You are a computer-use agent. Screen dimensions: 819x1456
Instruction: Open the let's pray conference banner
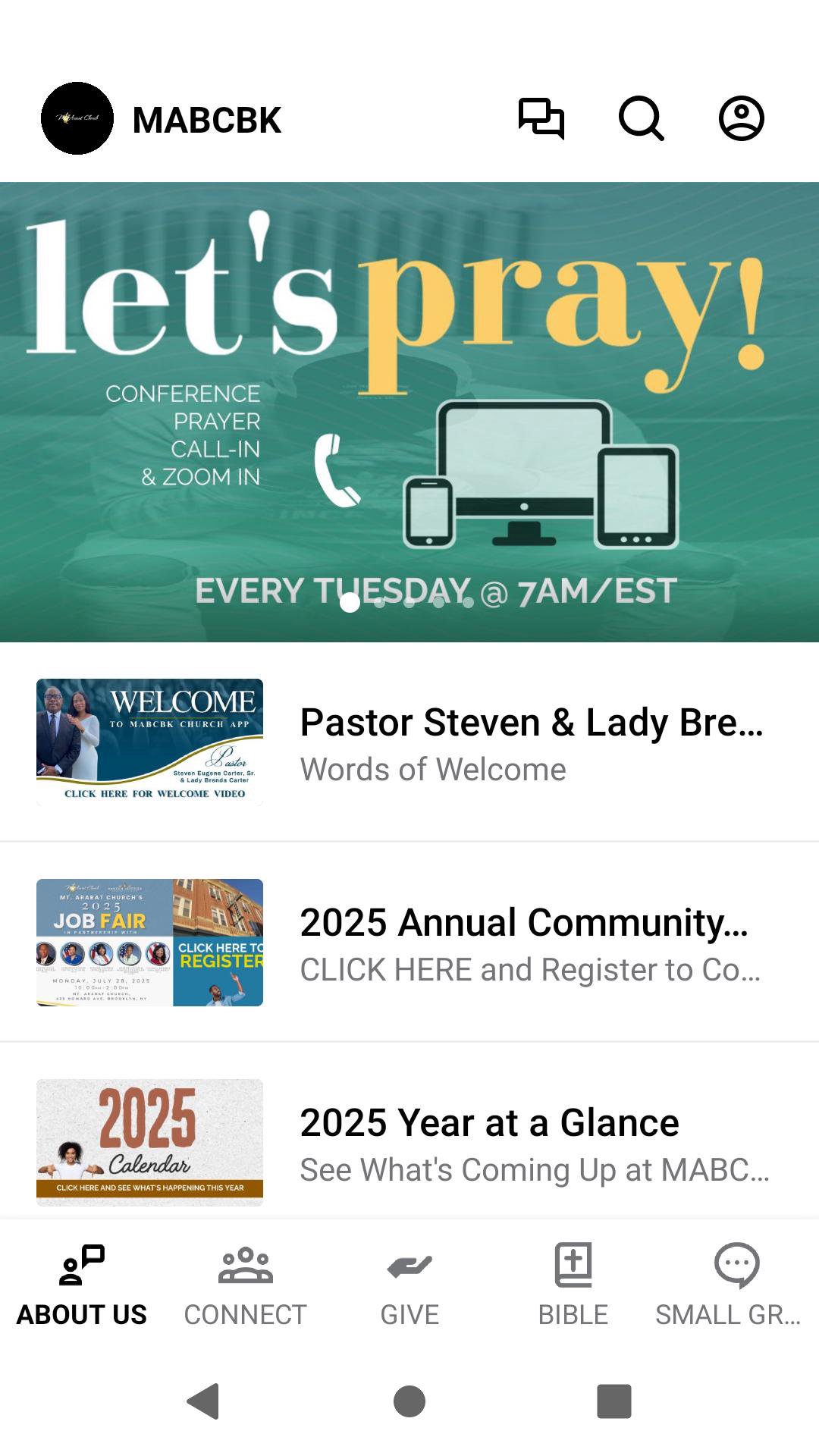(x=409, y=412)
